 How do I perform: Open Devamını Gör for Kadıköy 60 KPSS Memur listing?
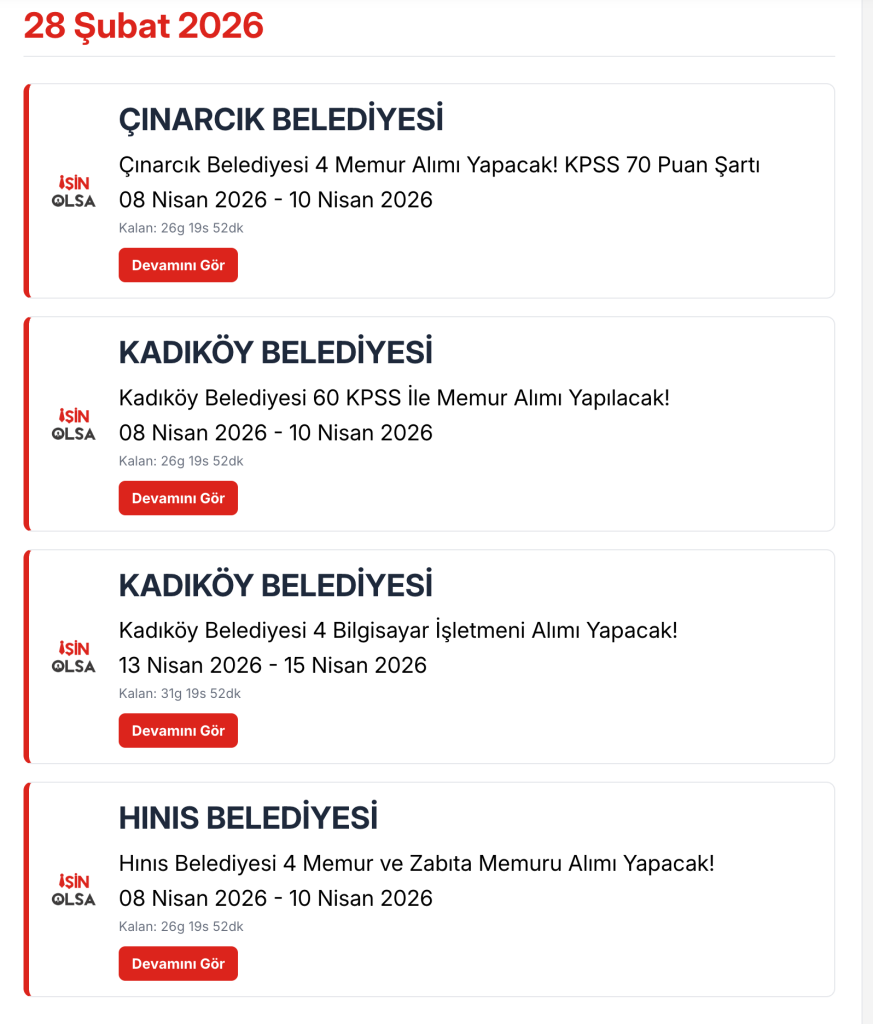click(x=178, y=498)
